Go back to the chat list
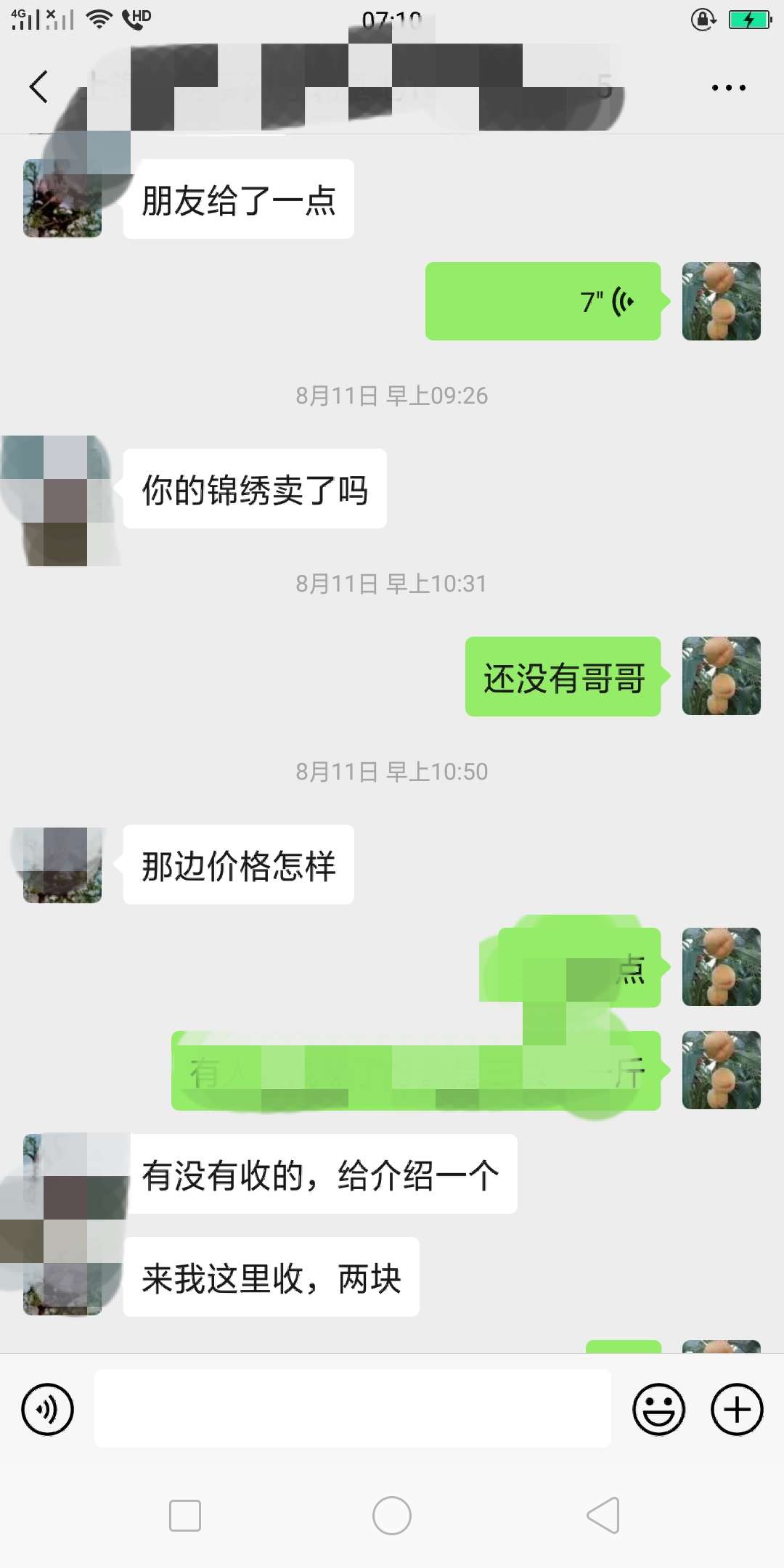Screen dimensions: 784x1568 pyautogui.click(x=39, y=87)
